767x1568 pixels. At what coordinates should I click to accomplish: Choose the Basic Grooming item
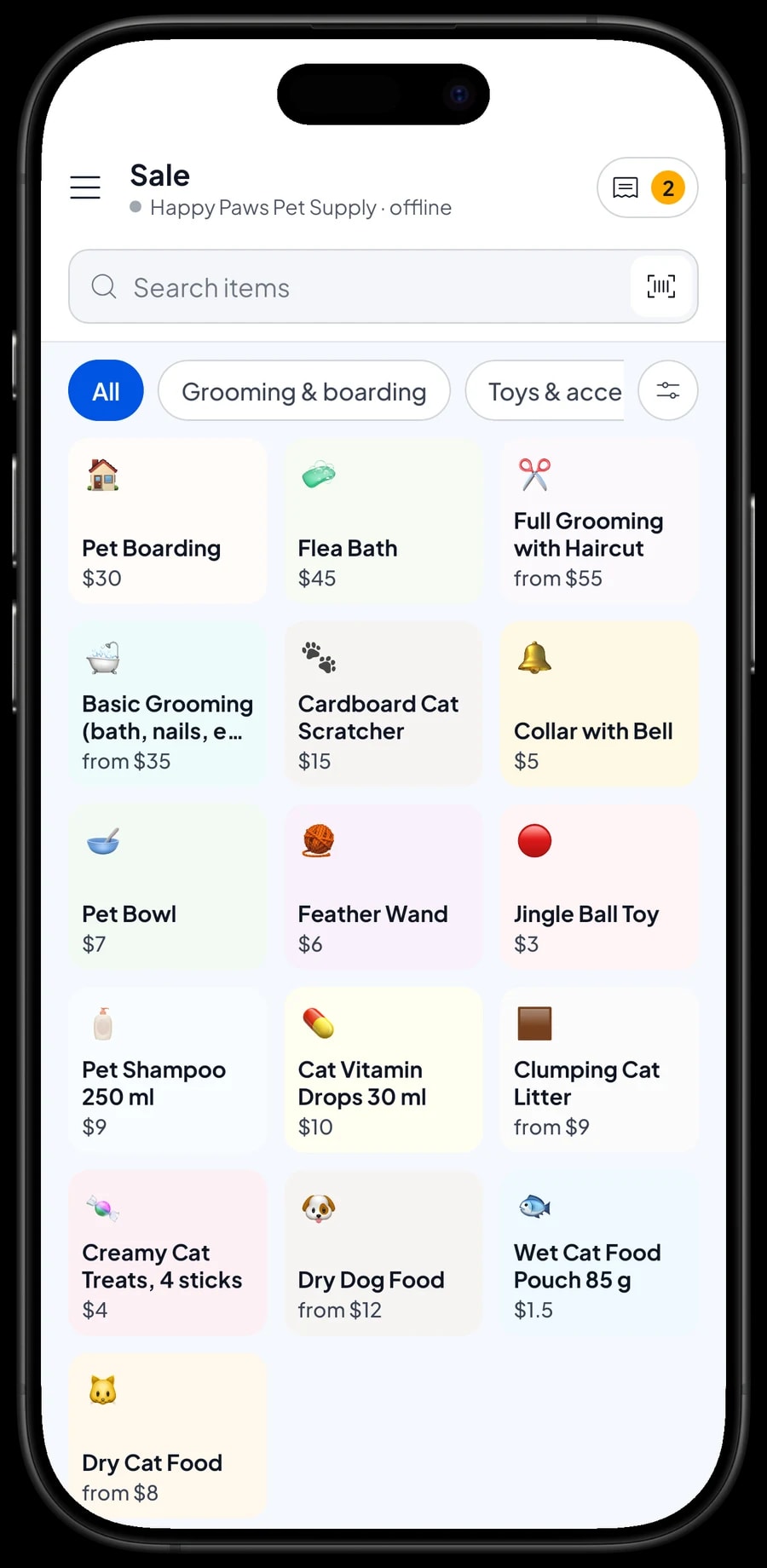coord(168,704)
